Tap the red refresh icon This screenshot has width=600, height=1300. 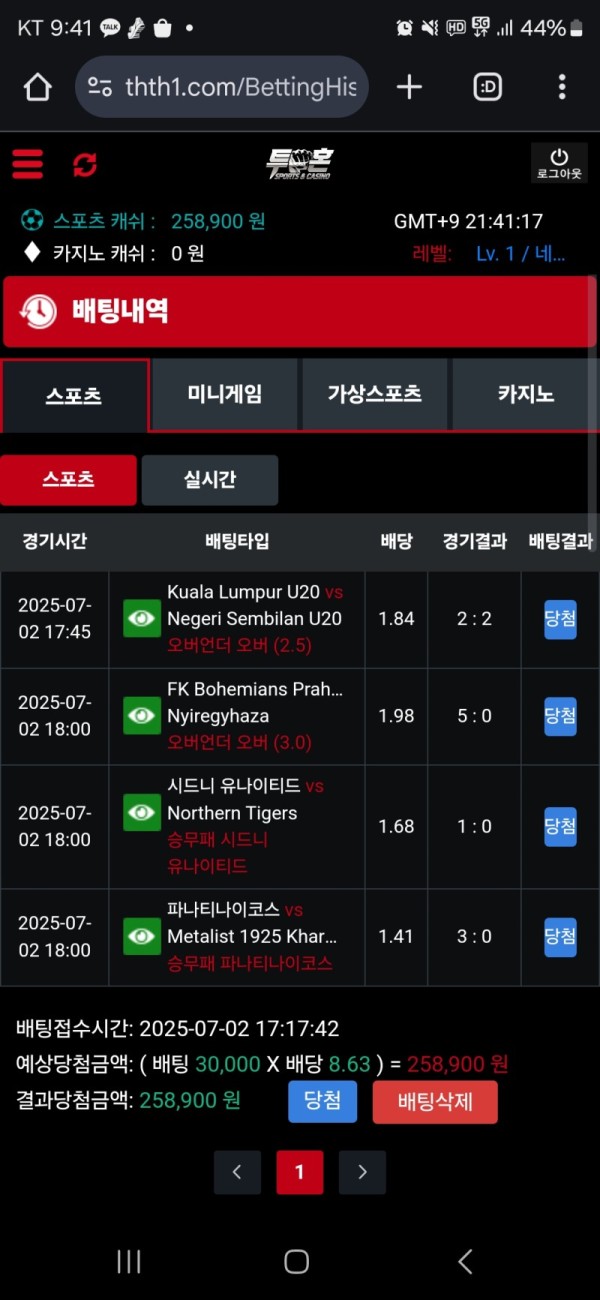85,165
